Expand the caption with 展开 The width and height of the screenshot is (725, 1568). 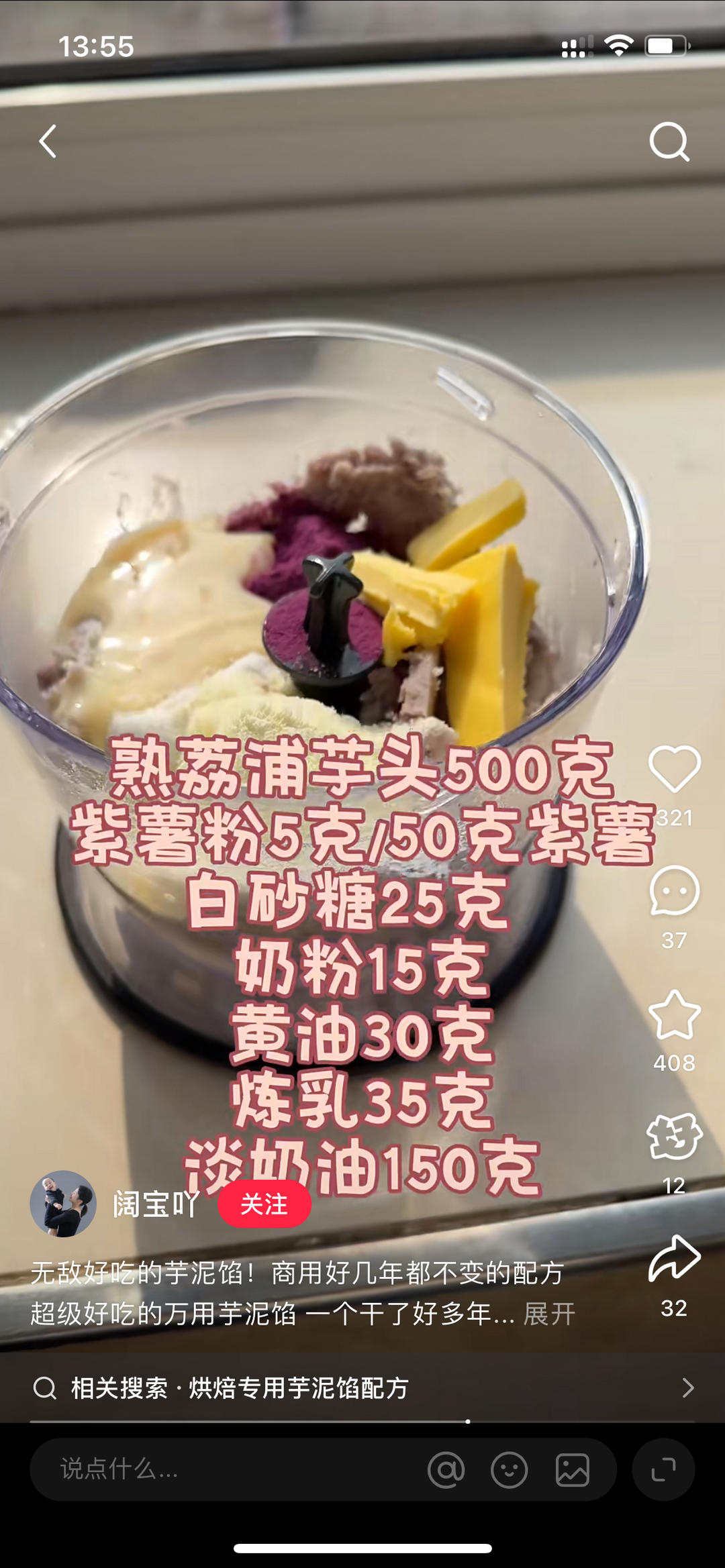[x=548, y=1314]
